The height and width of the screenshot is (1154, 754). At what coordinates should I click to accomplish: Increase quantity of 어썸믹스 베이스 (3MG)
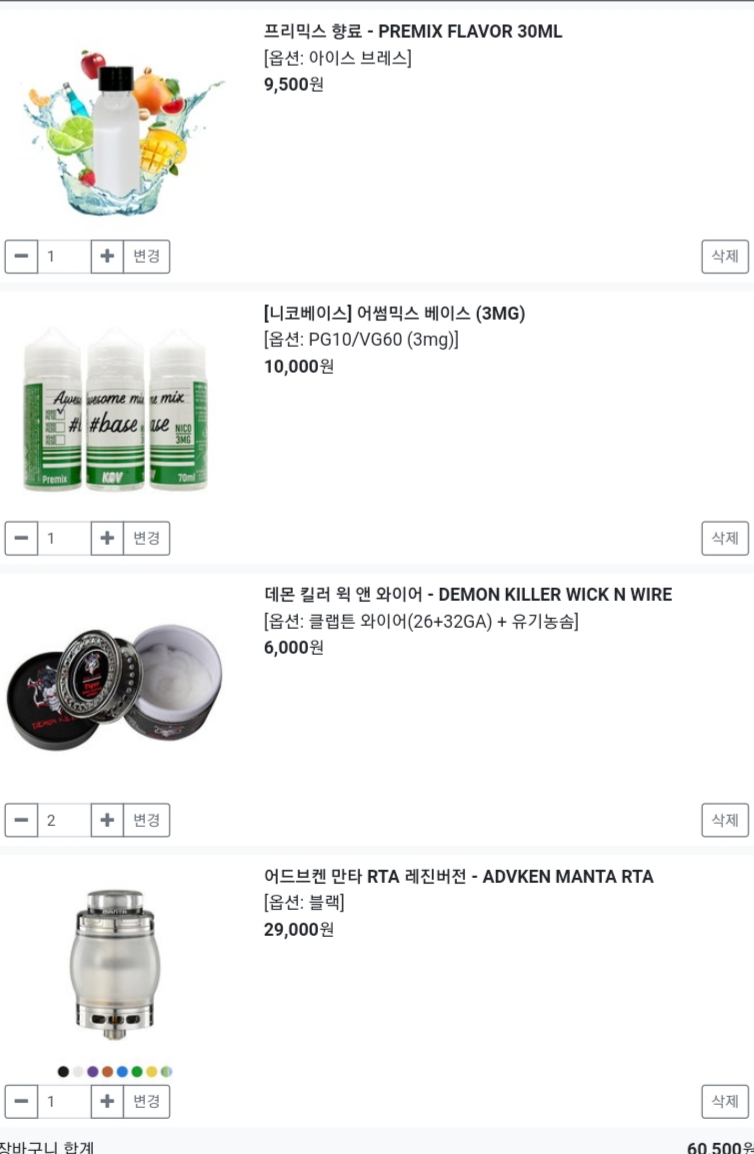coord(107,538)
